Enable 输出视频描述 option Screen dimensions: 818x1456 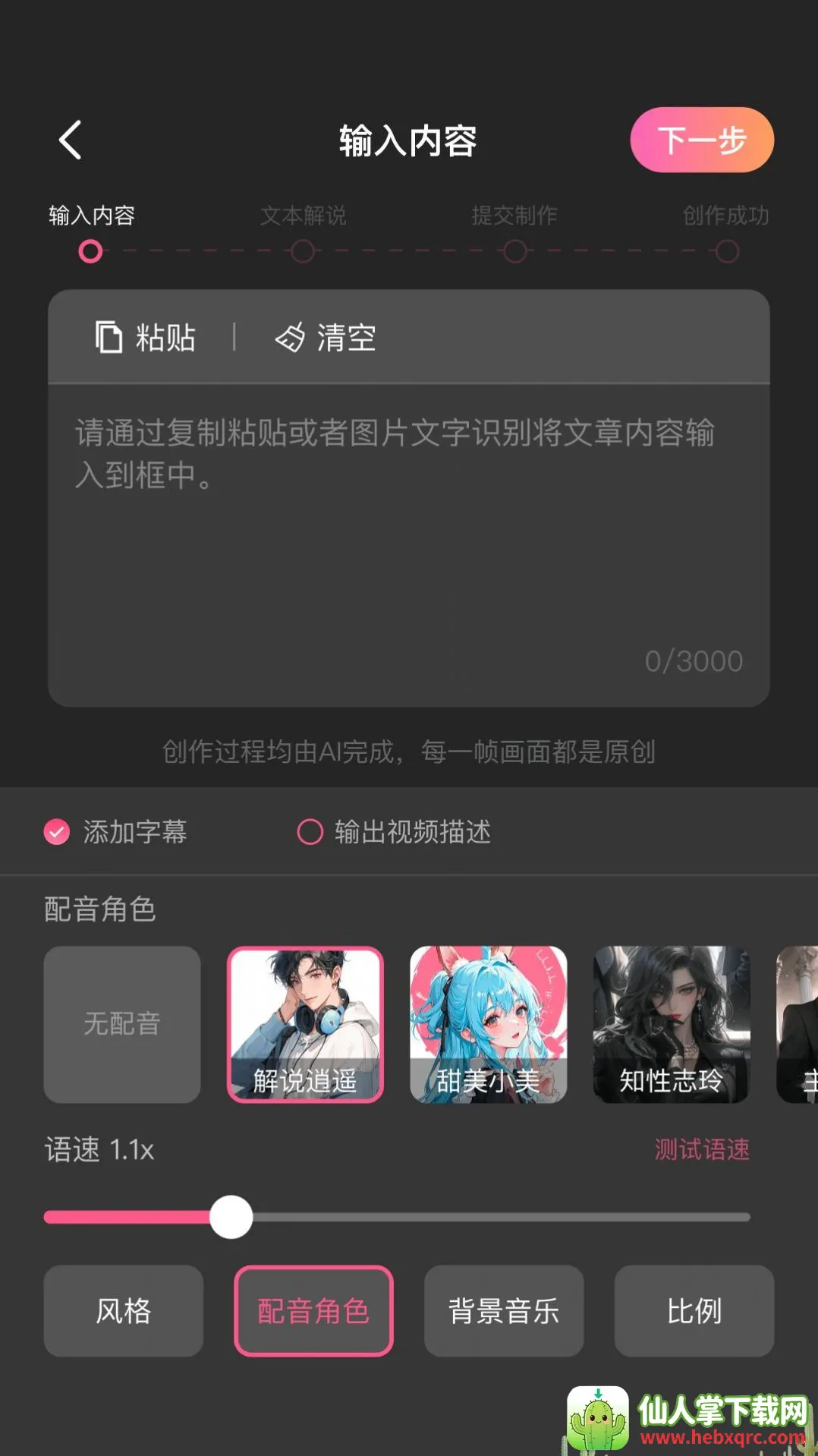310,832
